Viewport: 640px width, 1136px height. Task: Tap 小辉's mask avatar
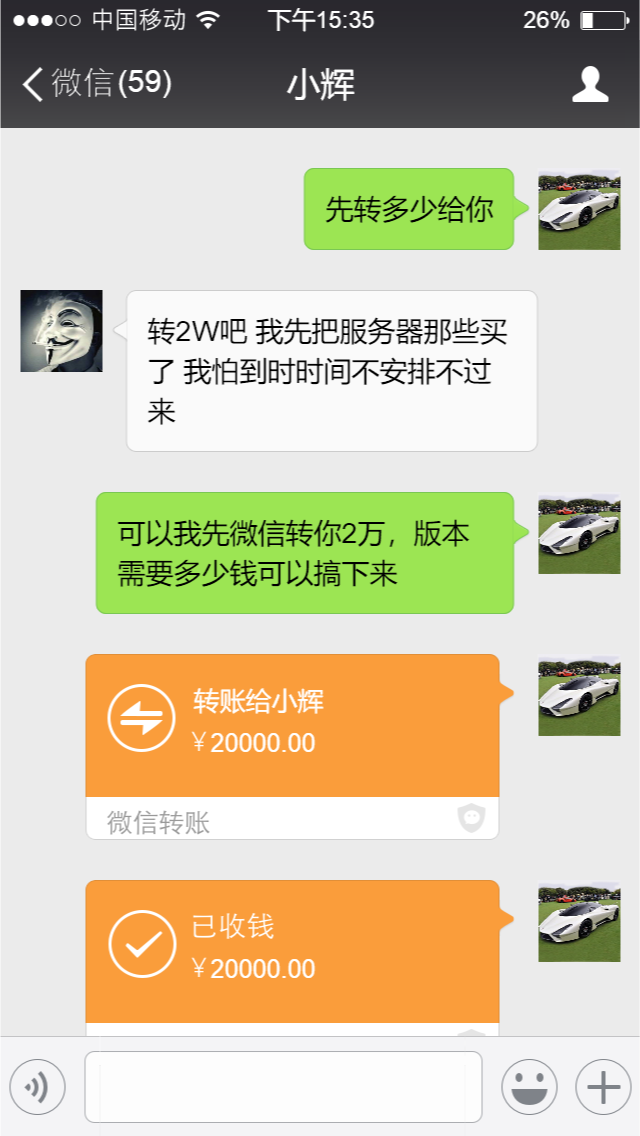point(62,331)
